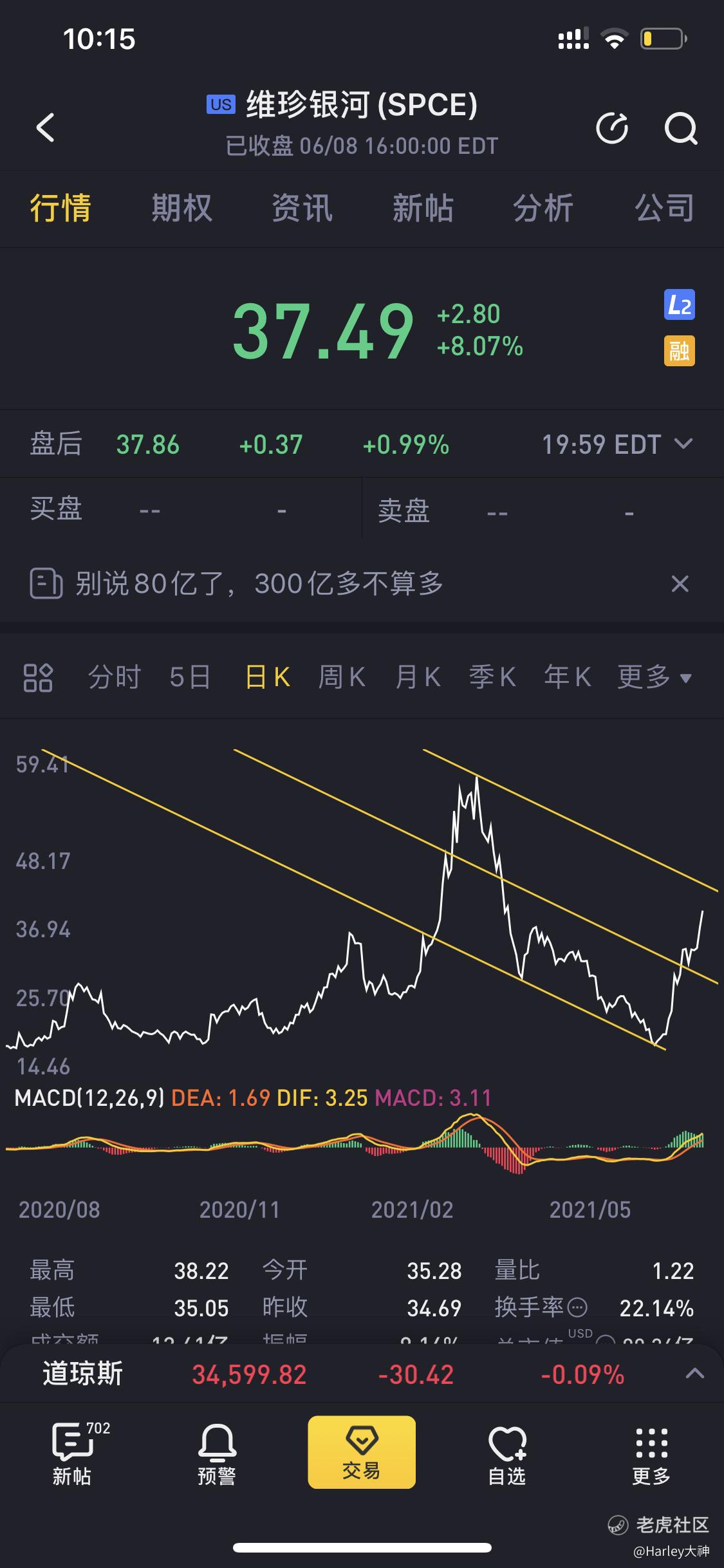724x1568 pixels.
Task: Switch chart to 月K
Action: click(418, 677)
